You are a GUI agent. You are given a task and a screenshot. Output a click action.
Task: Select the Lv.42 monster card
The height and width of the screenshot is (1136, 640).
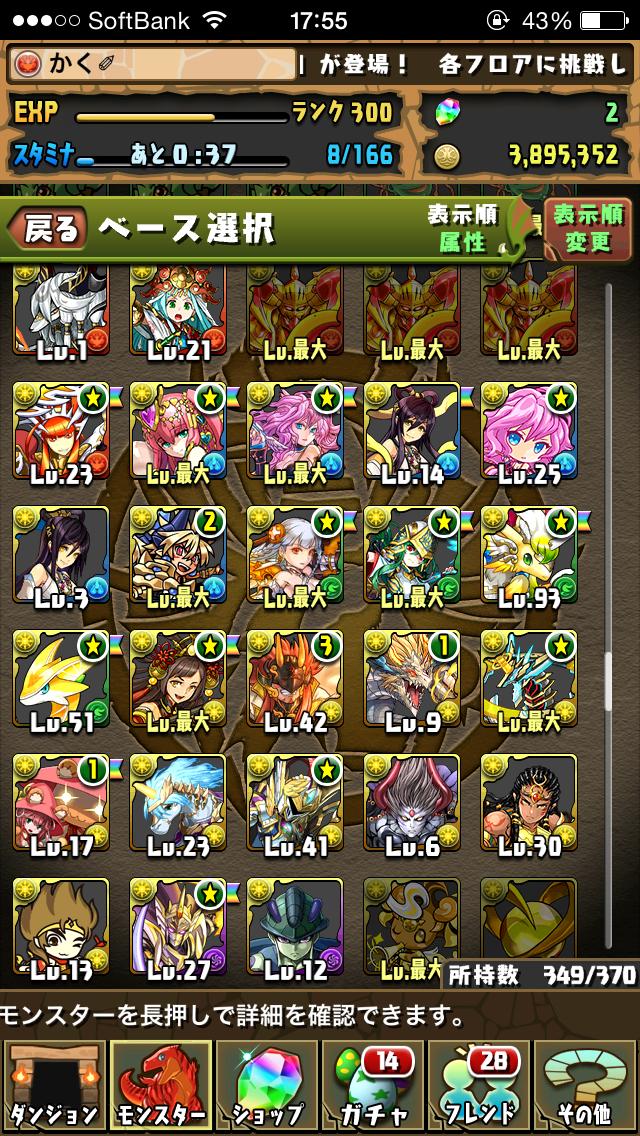pyautogui.click(x=295, y=680)
